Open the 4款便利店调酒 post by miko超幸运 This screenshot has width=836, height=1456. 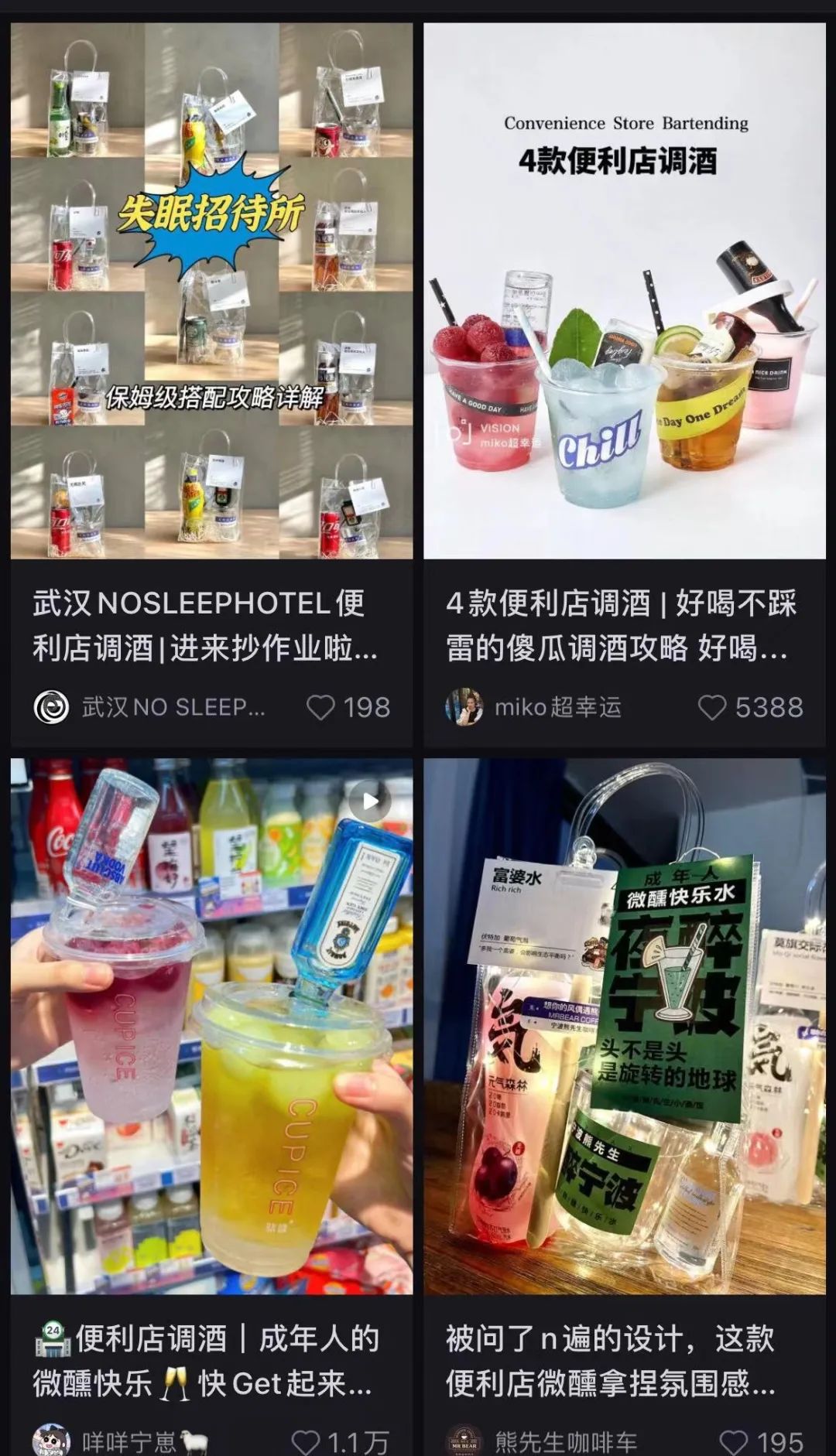coord(624,291)
